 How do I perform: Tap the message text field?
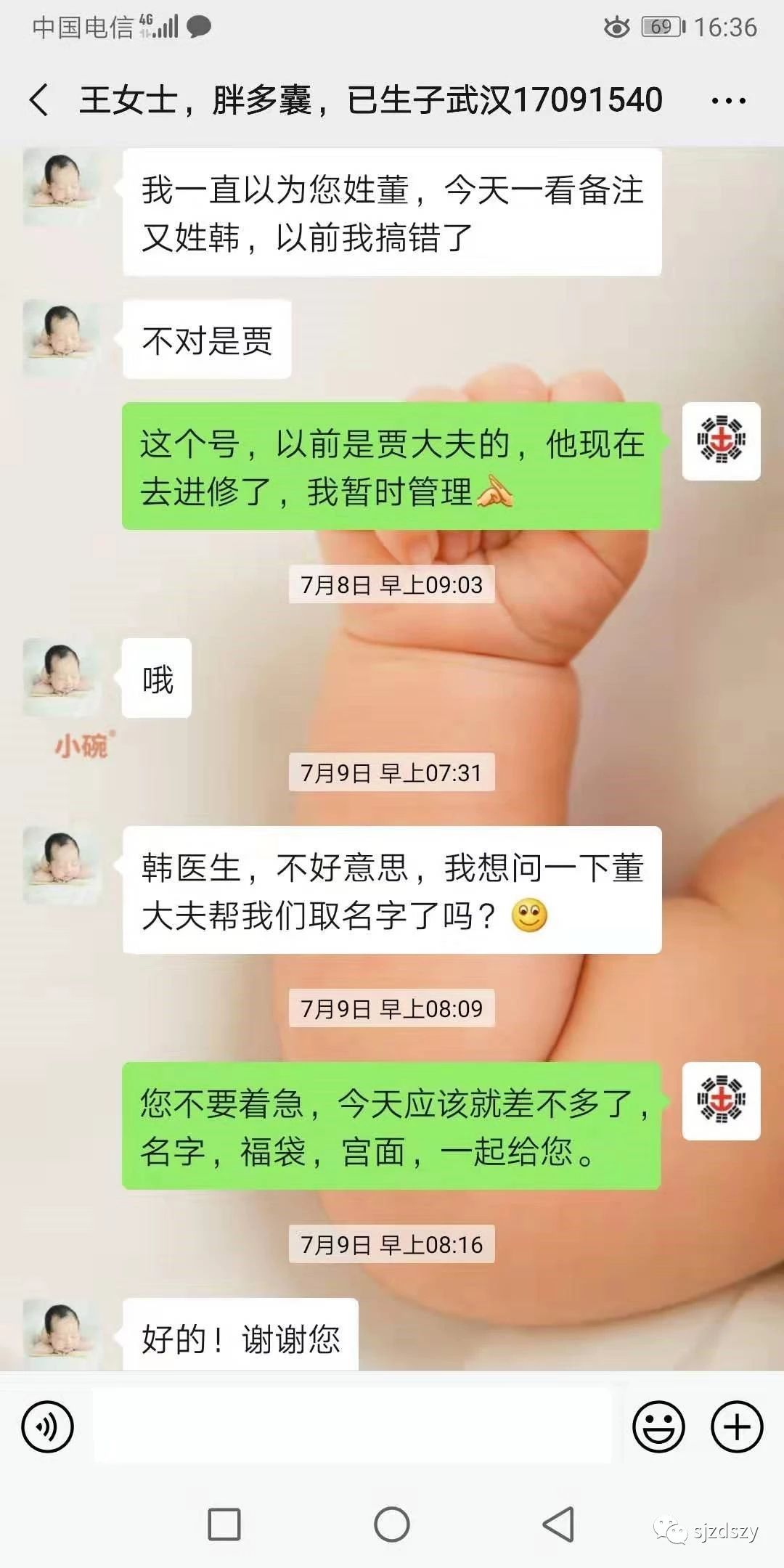click(352, 1426)
